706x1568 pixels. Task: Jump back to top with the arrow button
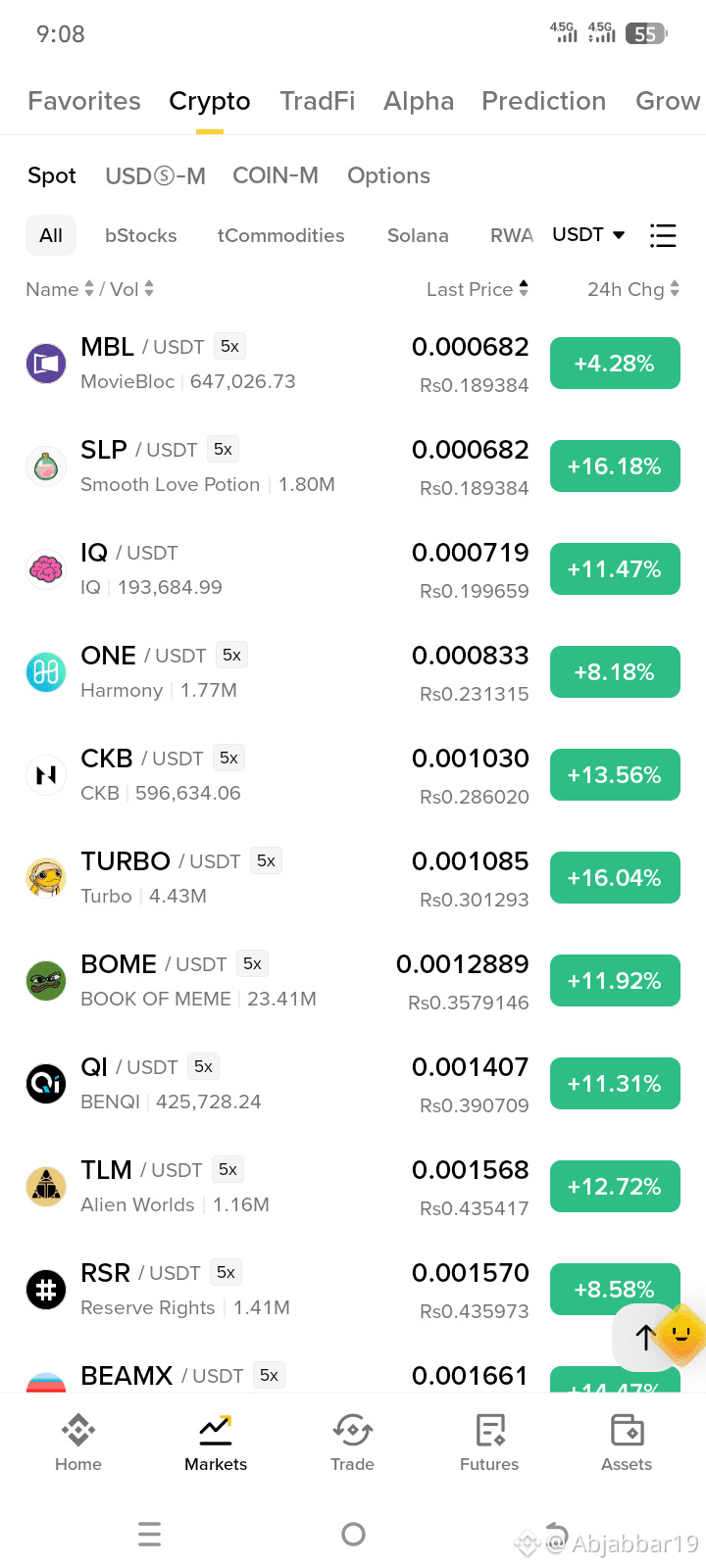tap(644, 1337)
